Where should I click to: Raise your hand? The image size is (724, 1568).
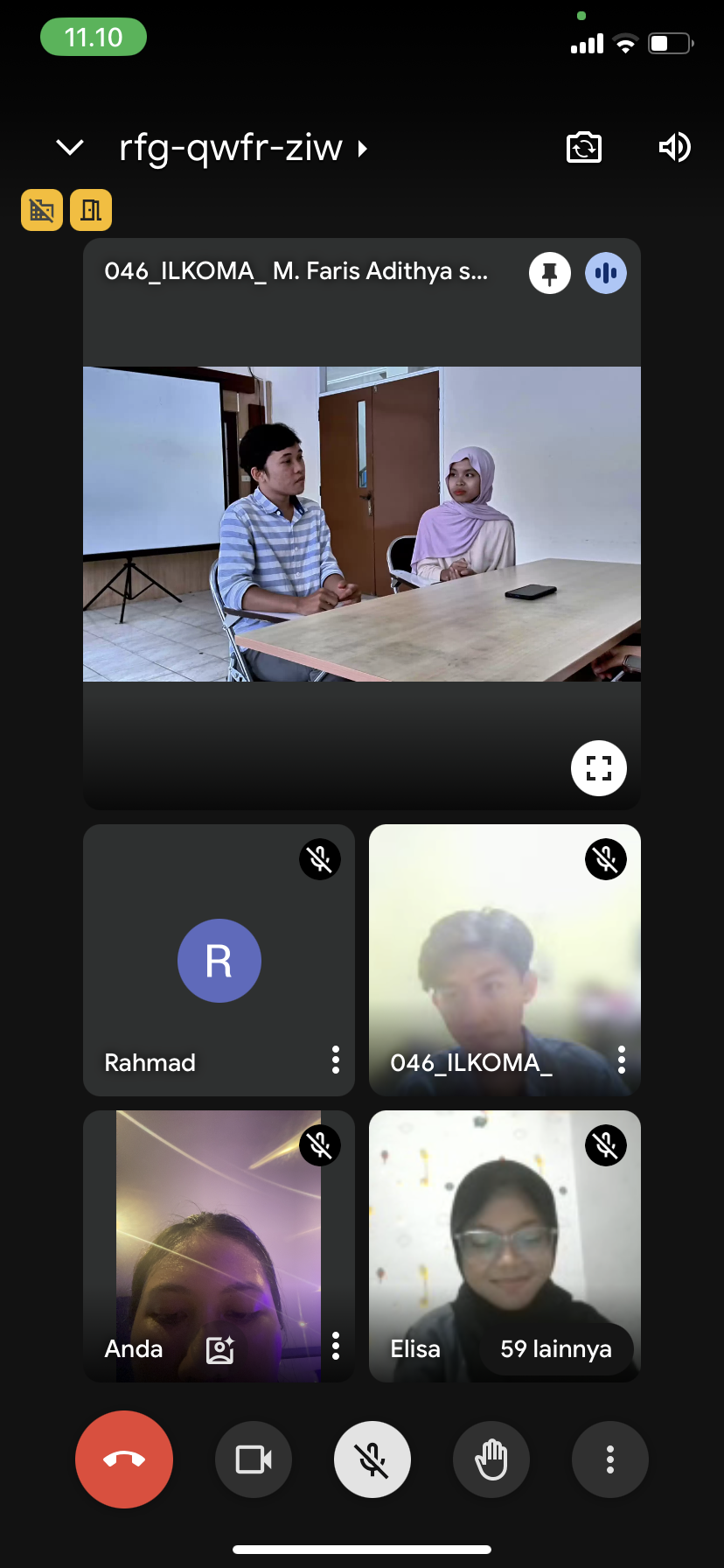pyautogui.click(x=491, y=1459)
